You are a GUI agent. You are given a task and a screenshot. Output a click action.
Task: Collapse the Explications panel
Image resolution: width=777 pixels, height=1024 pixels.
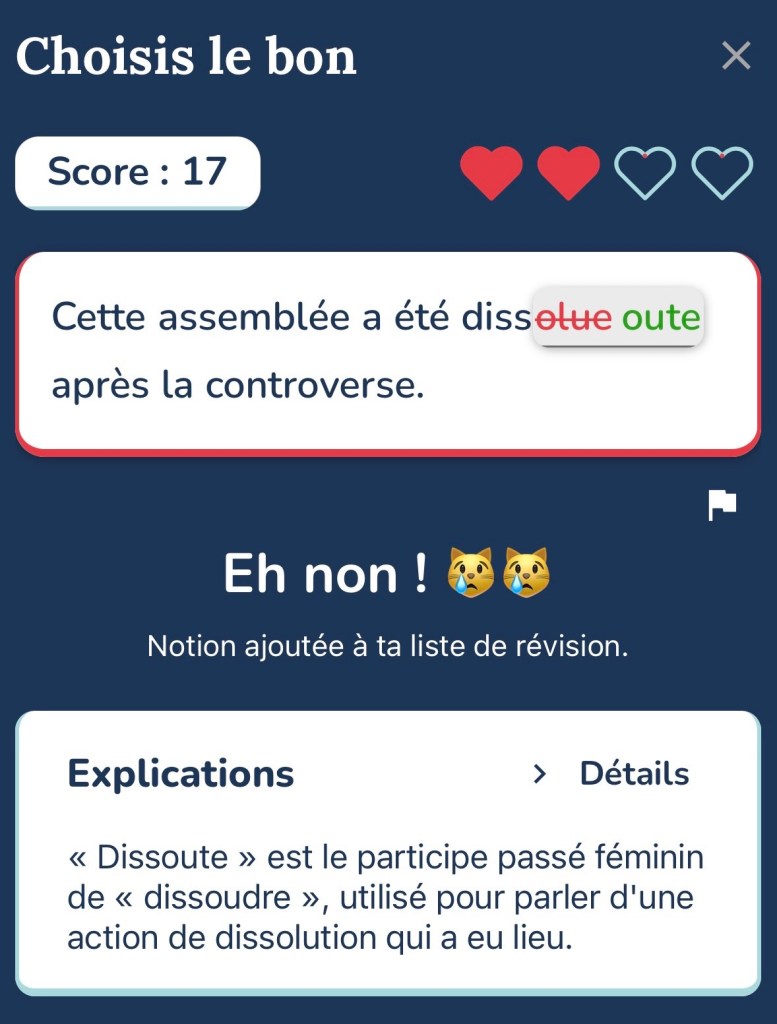coord(178,773)
